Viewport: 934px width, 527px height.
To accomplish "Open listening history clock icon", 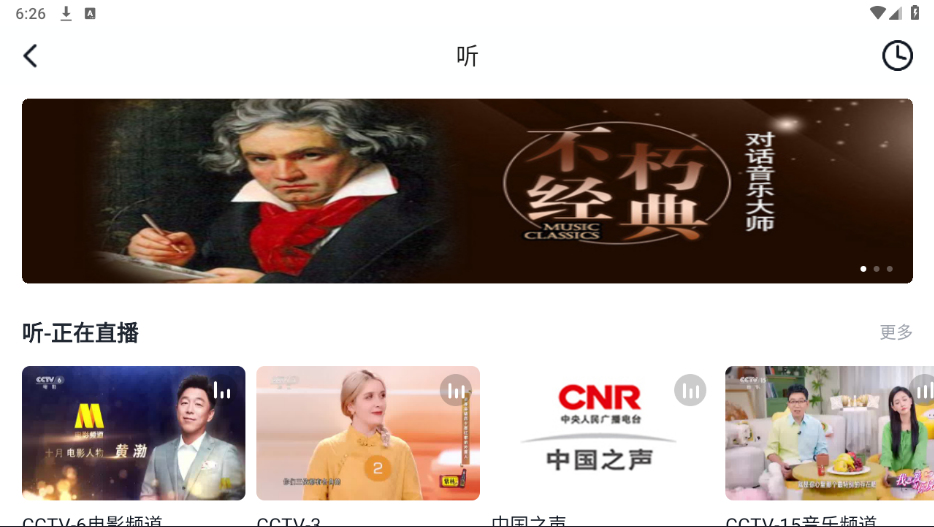I will coord(897,56).
